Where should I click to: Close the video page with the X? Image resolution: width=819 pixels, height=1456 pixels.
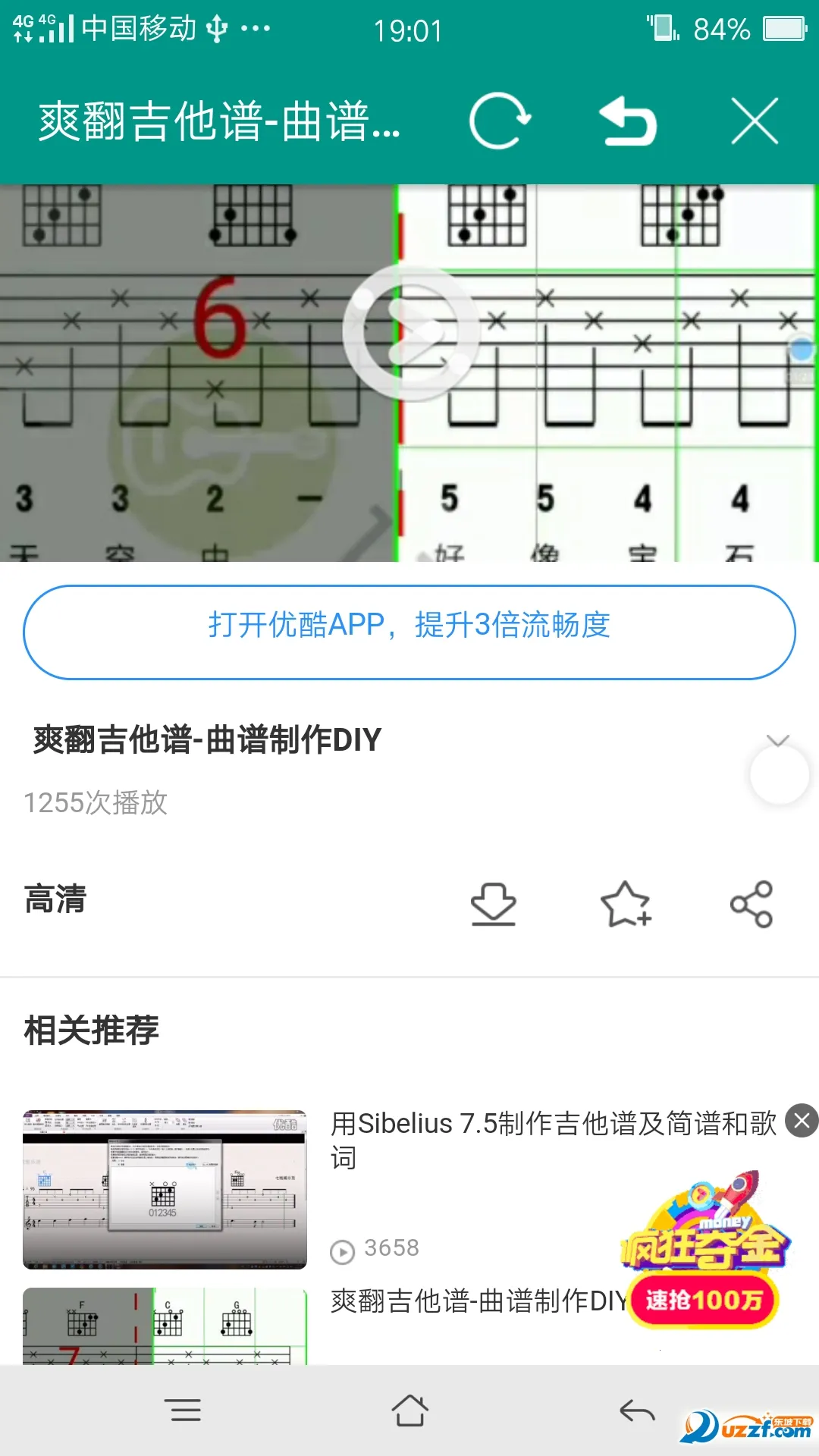click(x=755, y=121)
